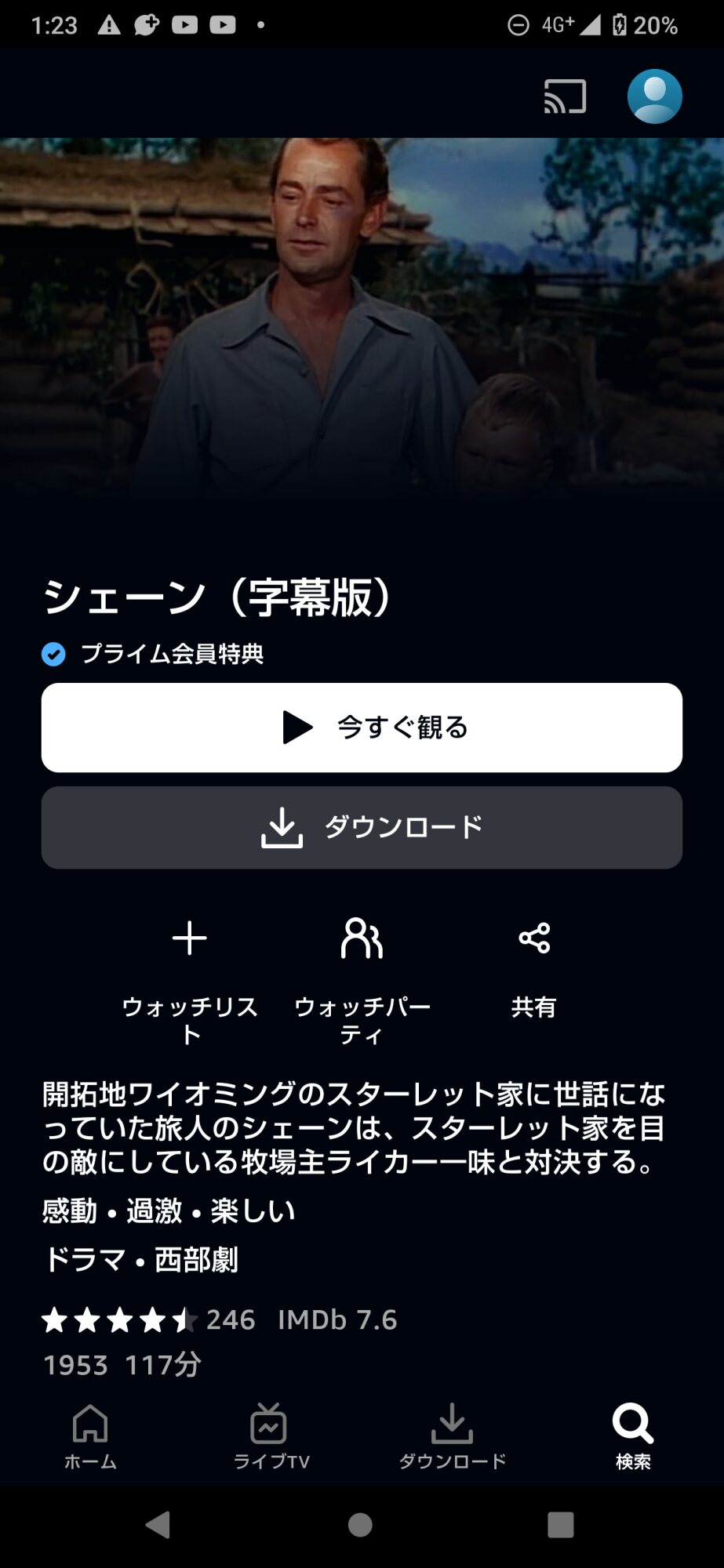Open the user profile avatar
The image size is (724, 1568).
point(654,96)
